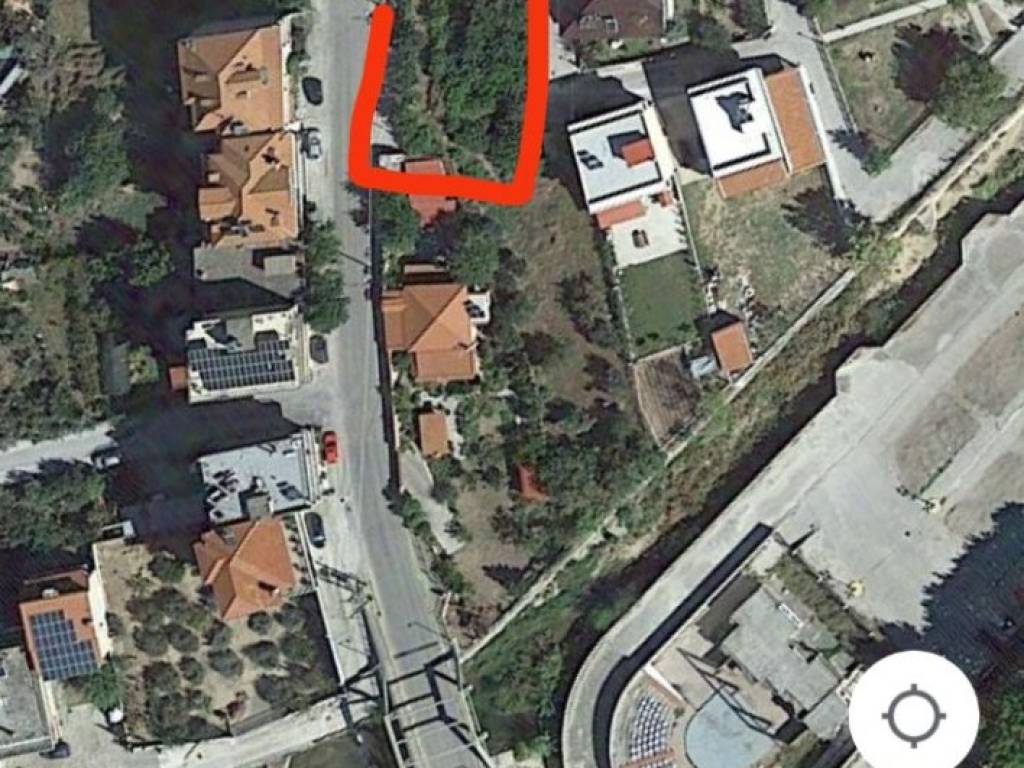Center the map on my location
Image resolution: width=1024 pixels, height=768 pixels.
[x=913, y=715]
